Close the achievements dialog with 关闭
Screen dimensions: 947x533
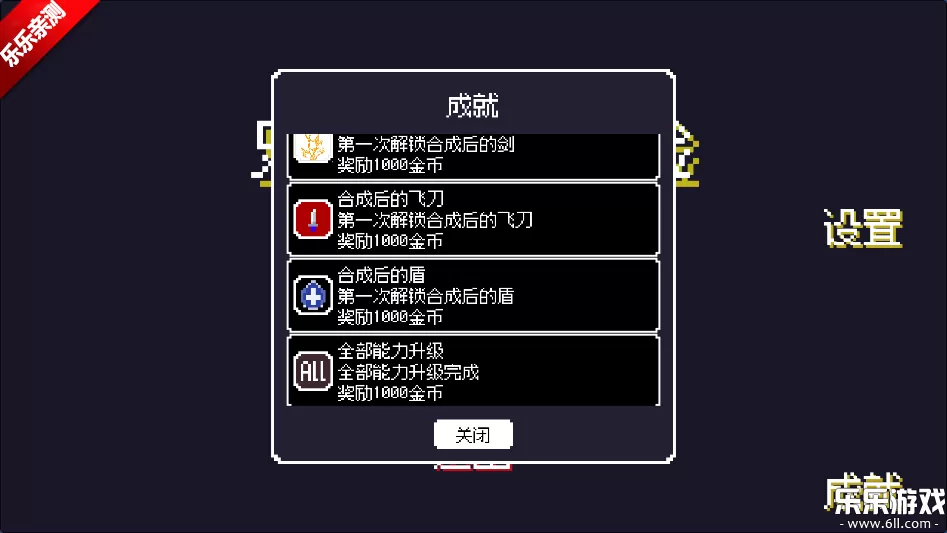click(473, 435)
